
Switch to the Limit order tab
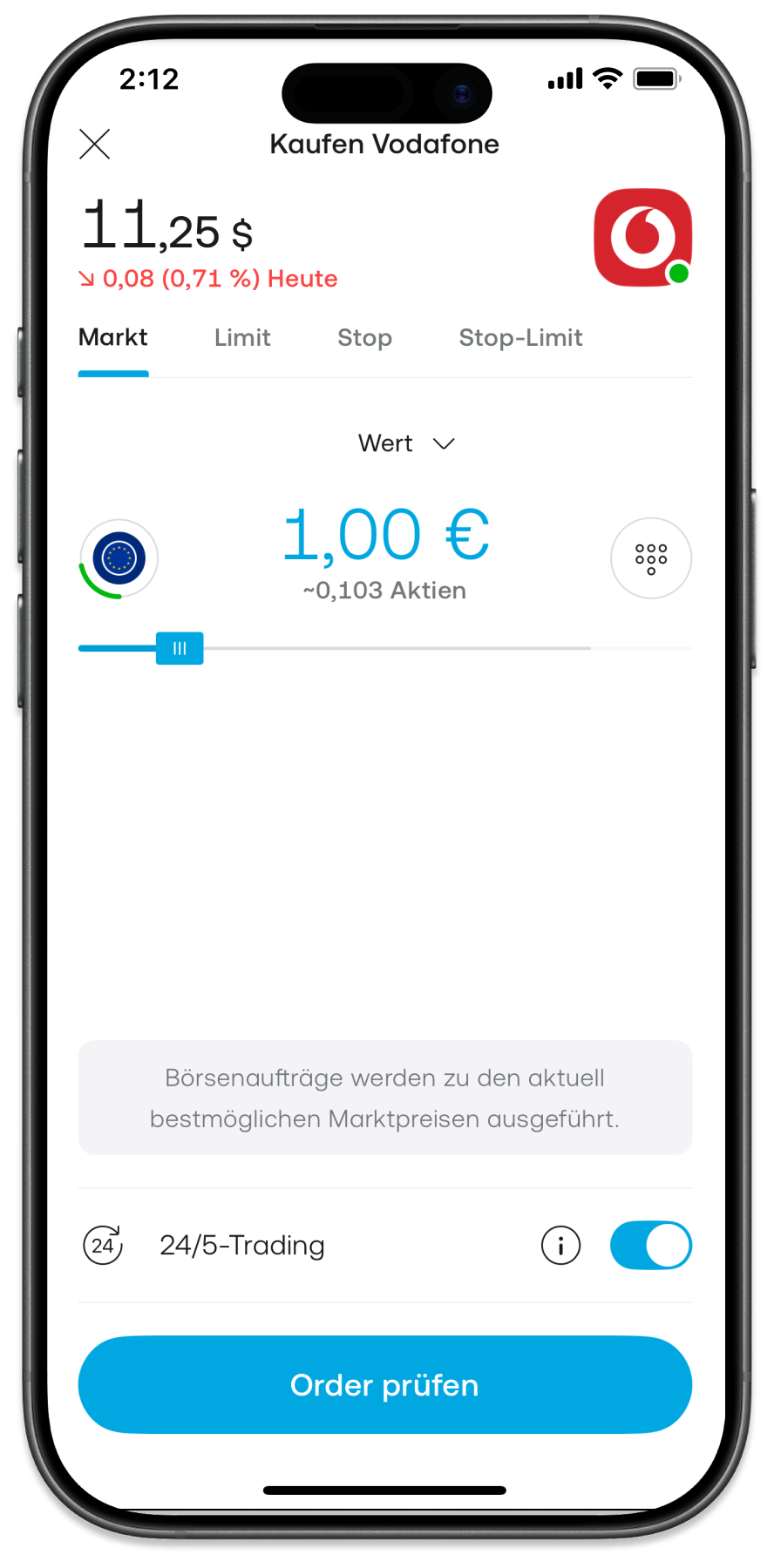(x=242, y=338)
